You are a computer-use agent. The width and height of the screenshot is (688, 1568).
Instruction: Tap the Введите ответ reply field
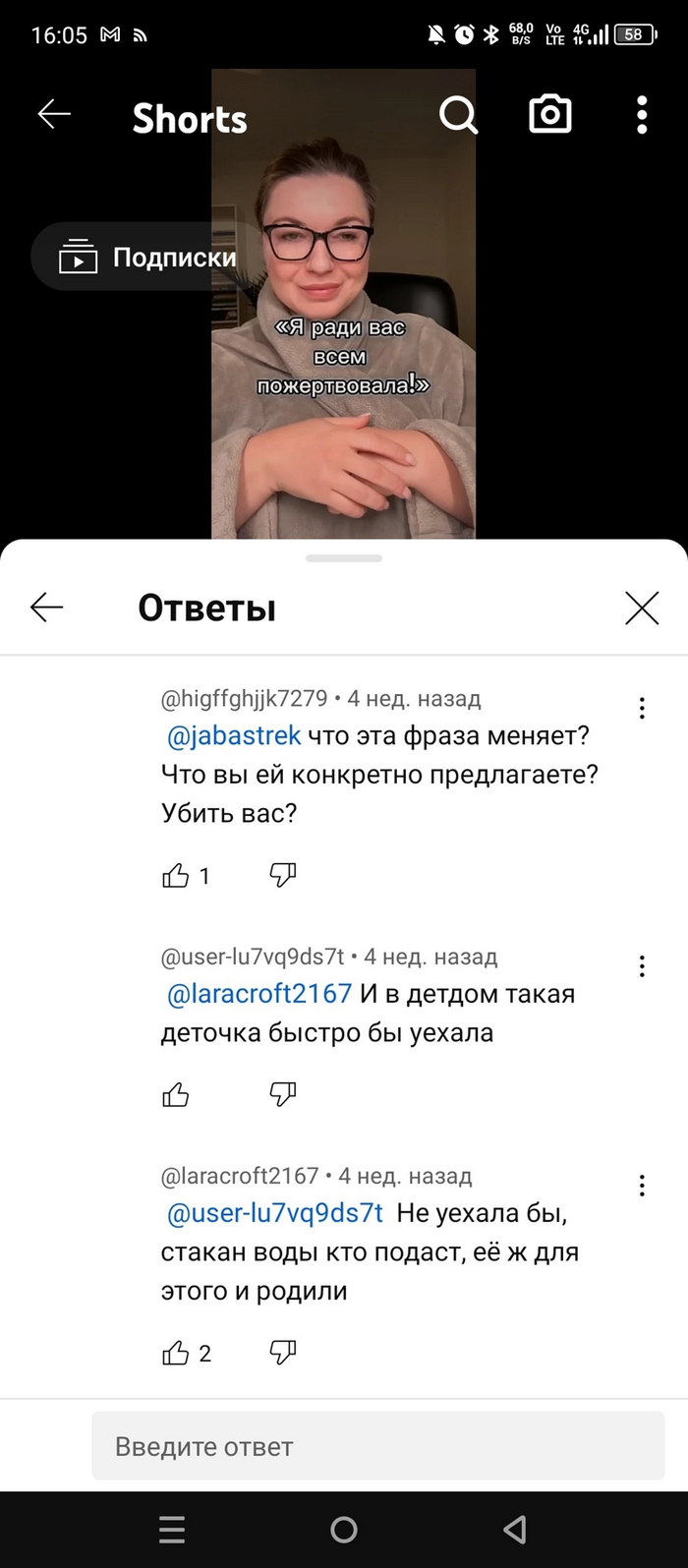pos(378,1446)
